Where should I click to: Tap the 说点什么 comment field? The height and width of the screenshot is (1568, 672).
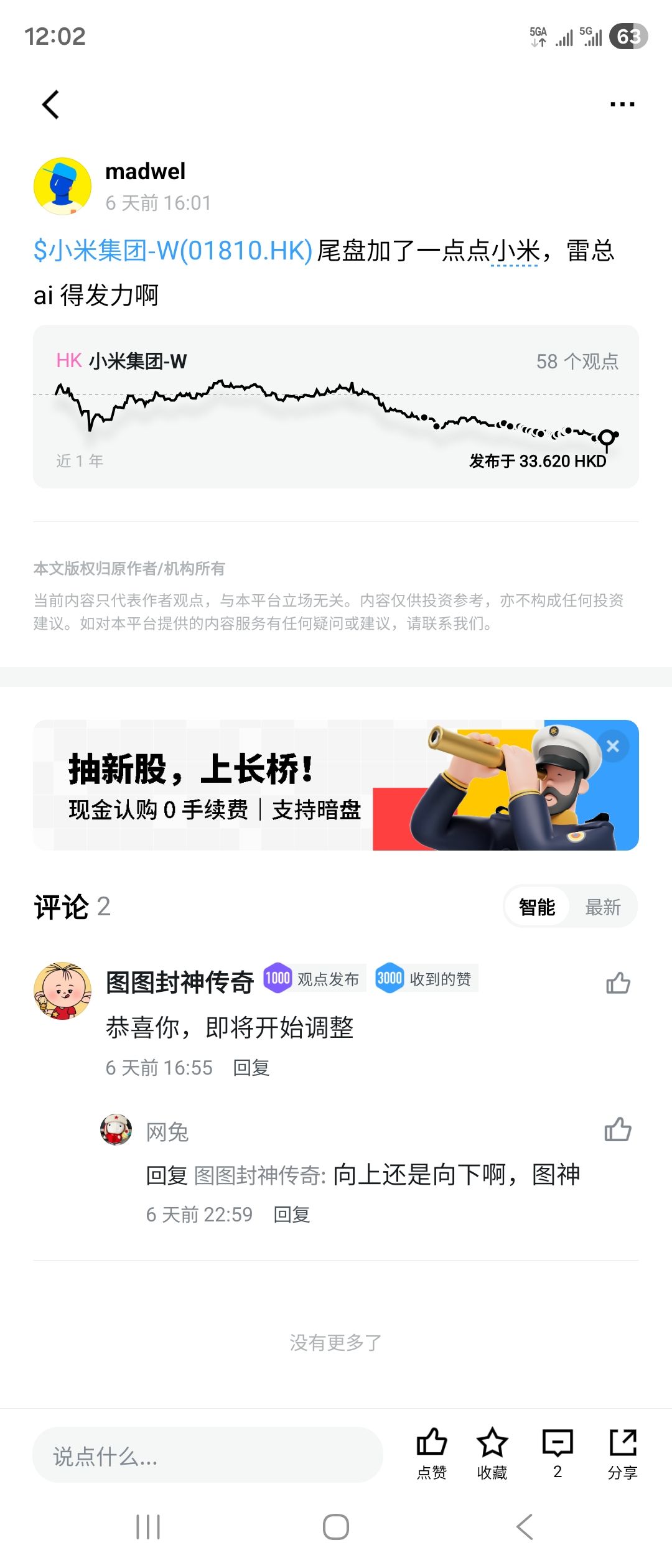pos(207,1456)
